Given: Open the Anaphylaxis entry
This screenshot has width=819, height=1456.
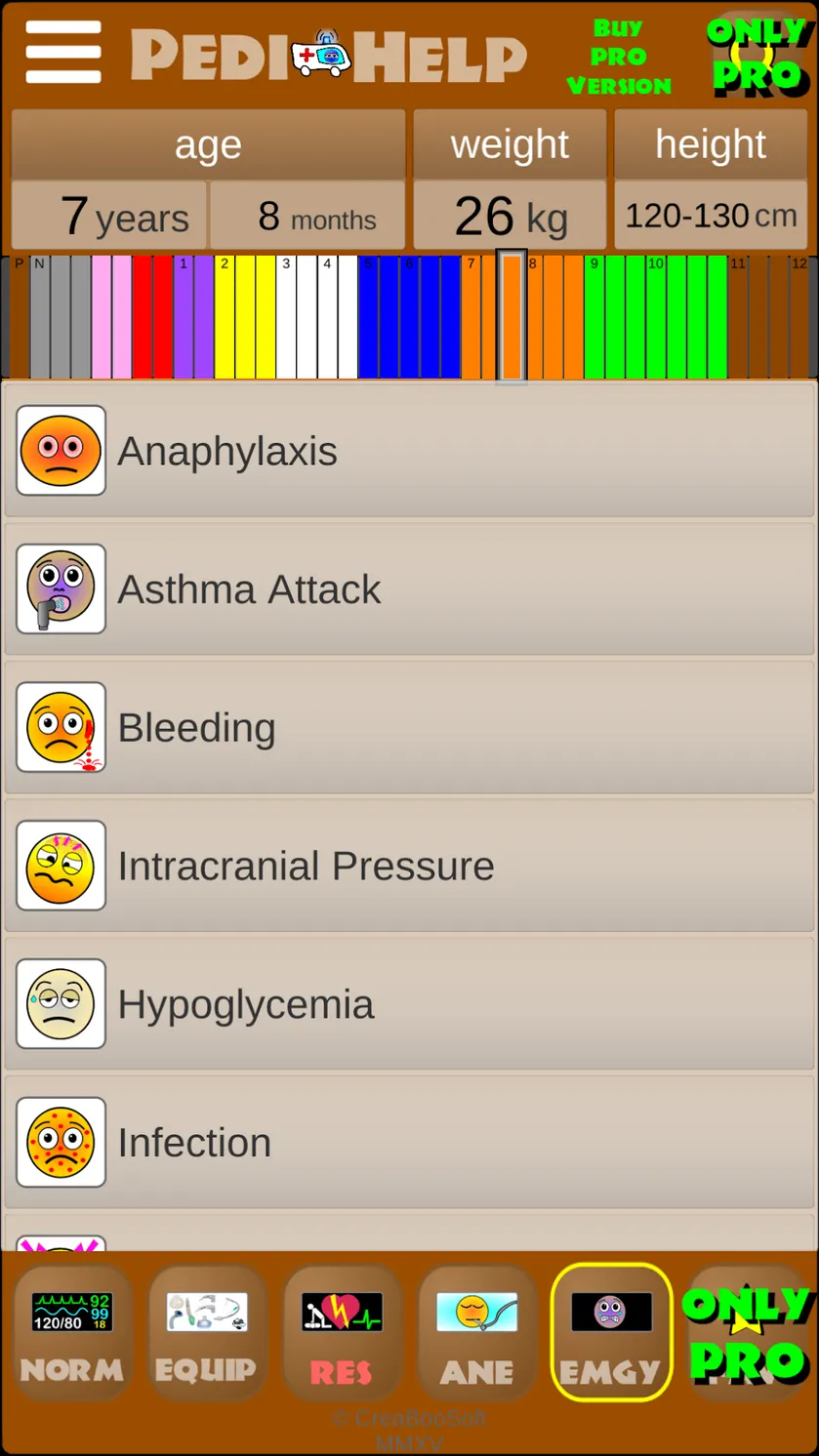Looking at the screenshot, I should point(410,451).
